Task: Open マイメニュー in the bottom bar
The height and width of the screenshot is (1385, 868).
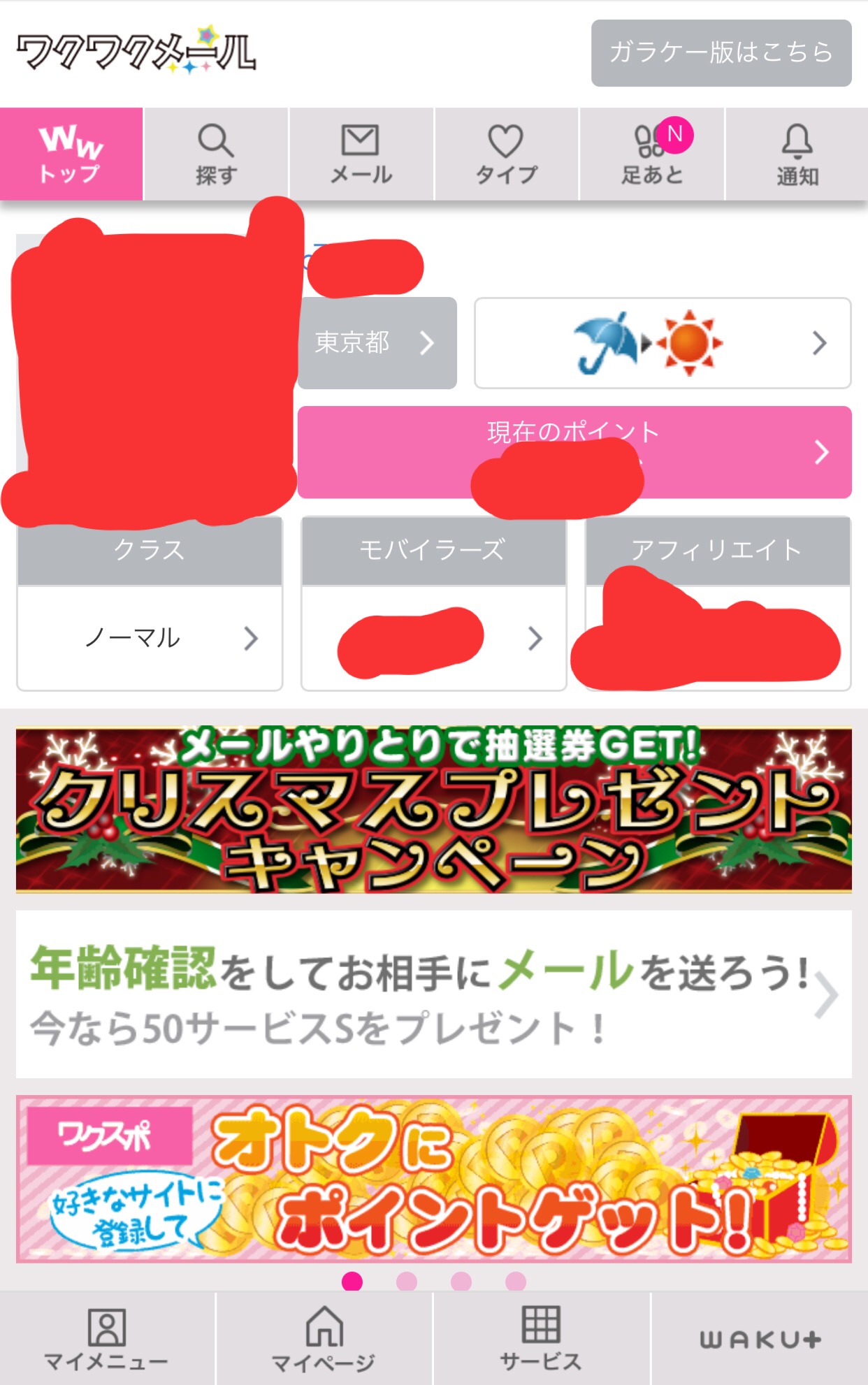Action: point(107,1339)
